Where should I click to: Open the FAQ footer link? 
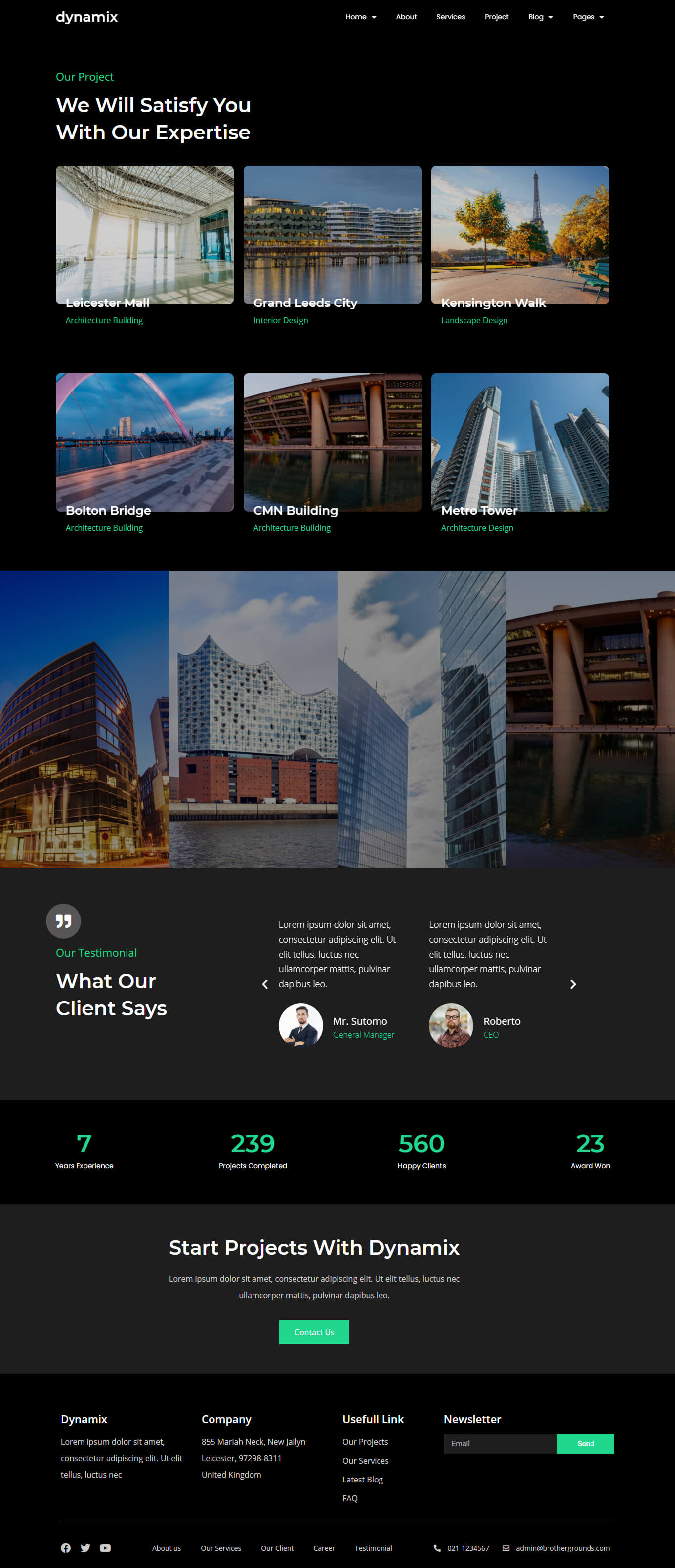tap(349, 1498)
